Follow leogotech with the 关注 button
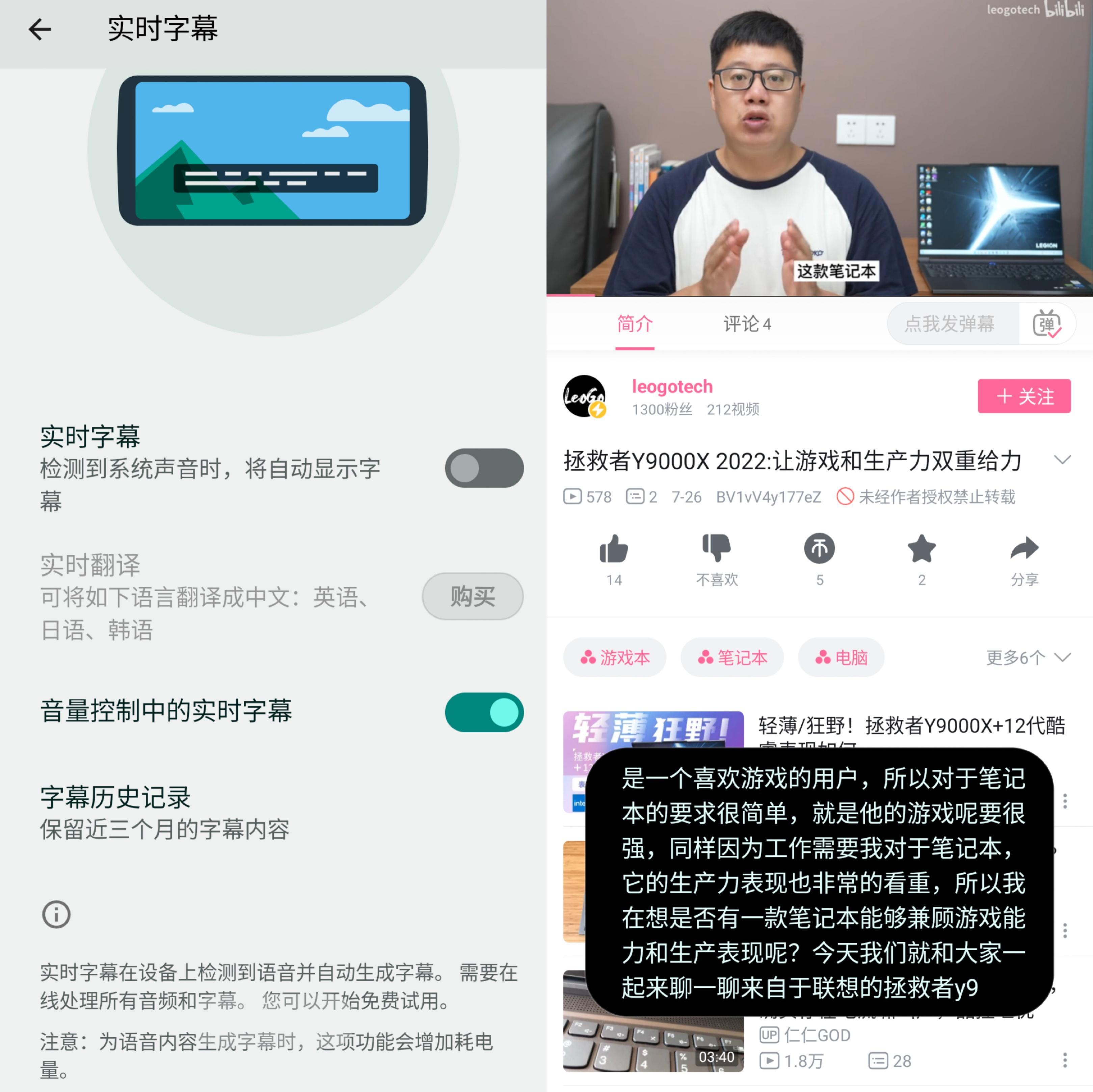The height and width of the screenshot is (1092, 1093). pyautogui.click(x=1024, y=396)
